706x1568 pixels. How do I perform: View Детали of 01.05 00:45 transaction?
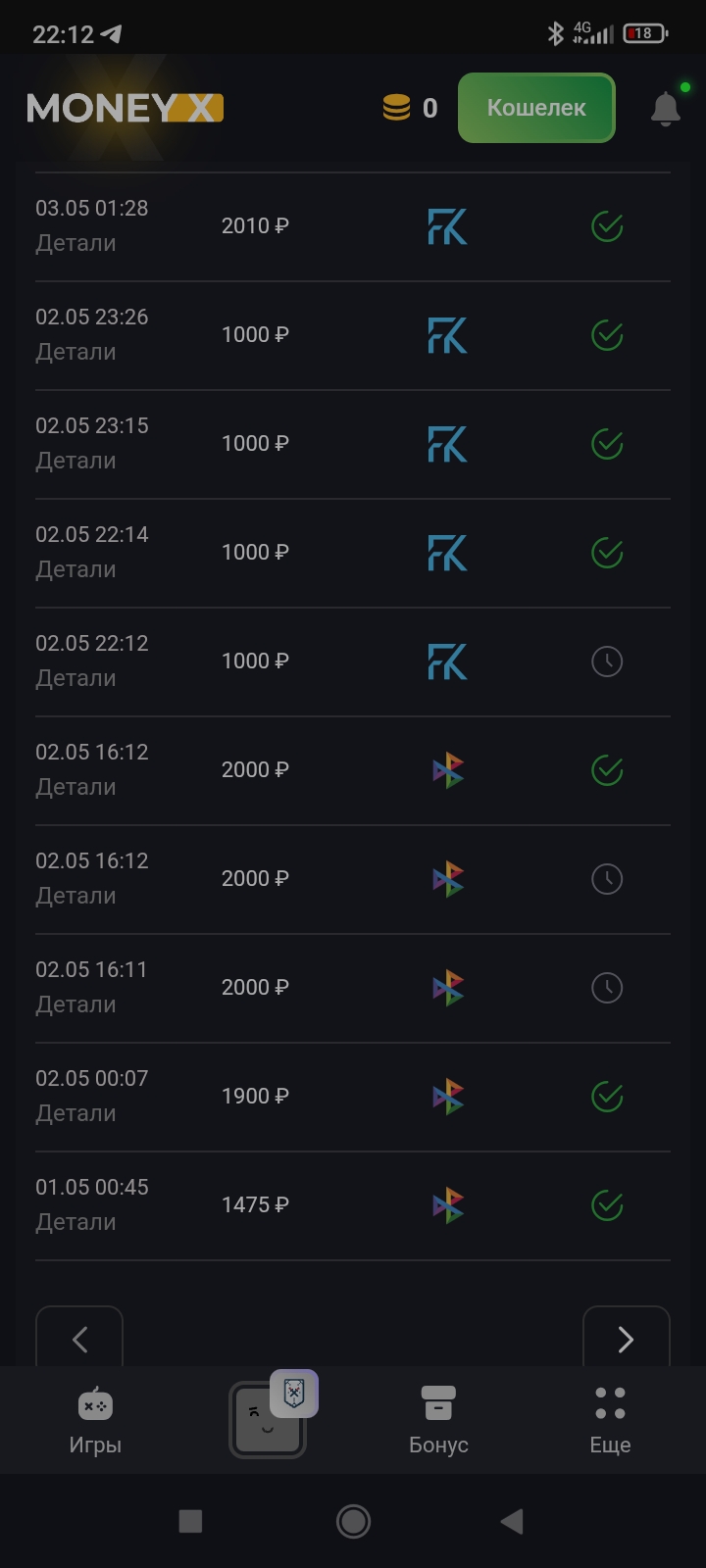(76, 1223)
